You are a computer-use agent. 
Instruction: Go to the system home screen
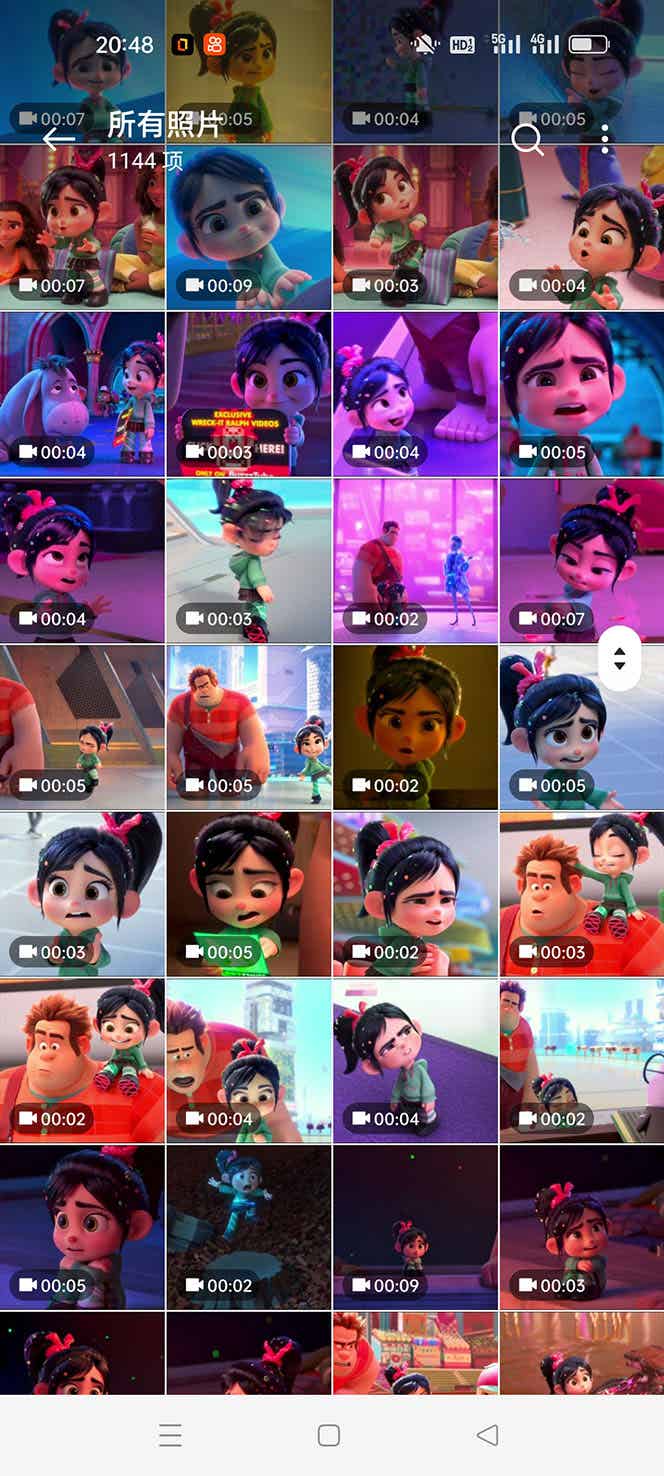(x=328, y=1435)
